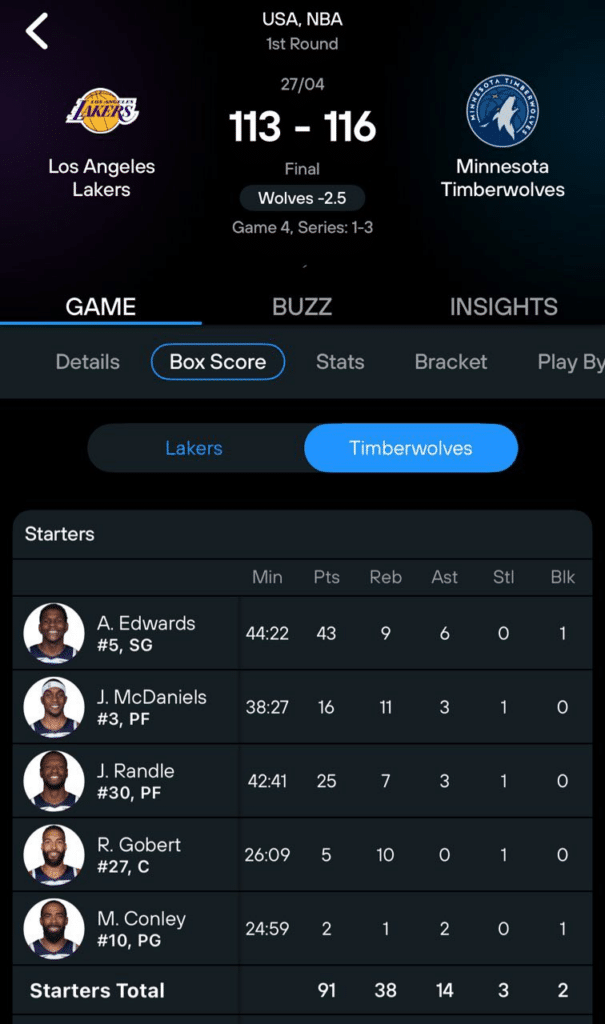Tap the Wolves -2.5 odds chip
This screenshot has height=1024, width=605.
(x=302, y=198)
